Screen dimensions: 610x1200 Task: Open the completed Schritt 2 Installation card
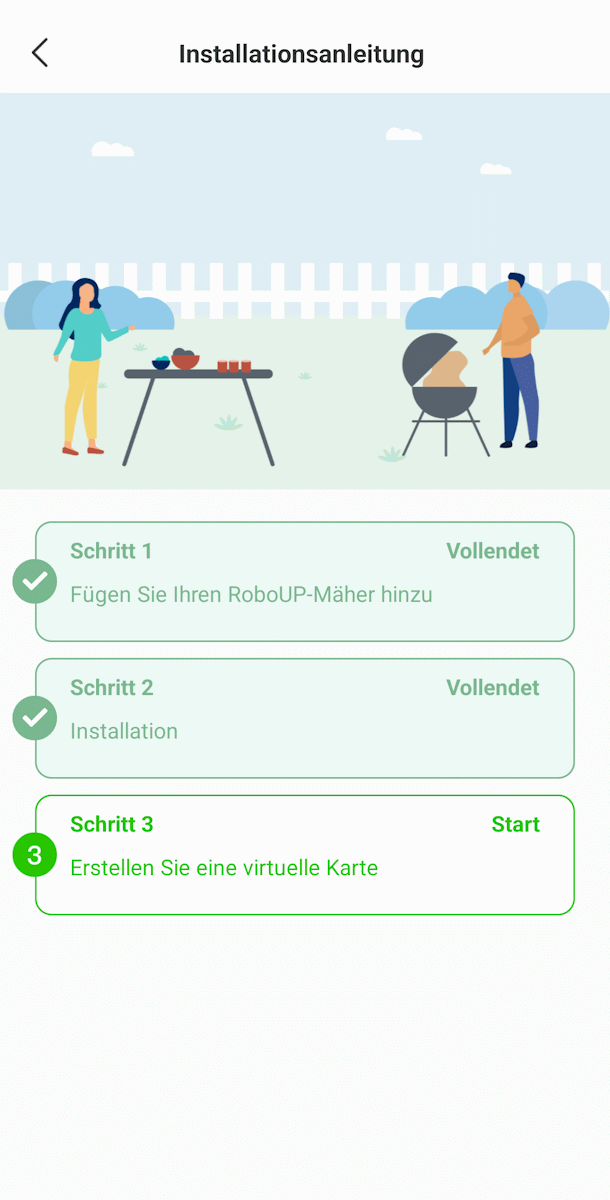pyautogui.click(x=305, y=718)
